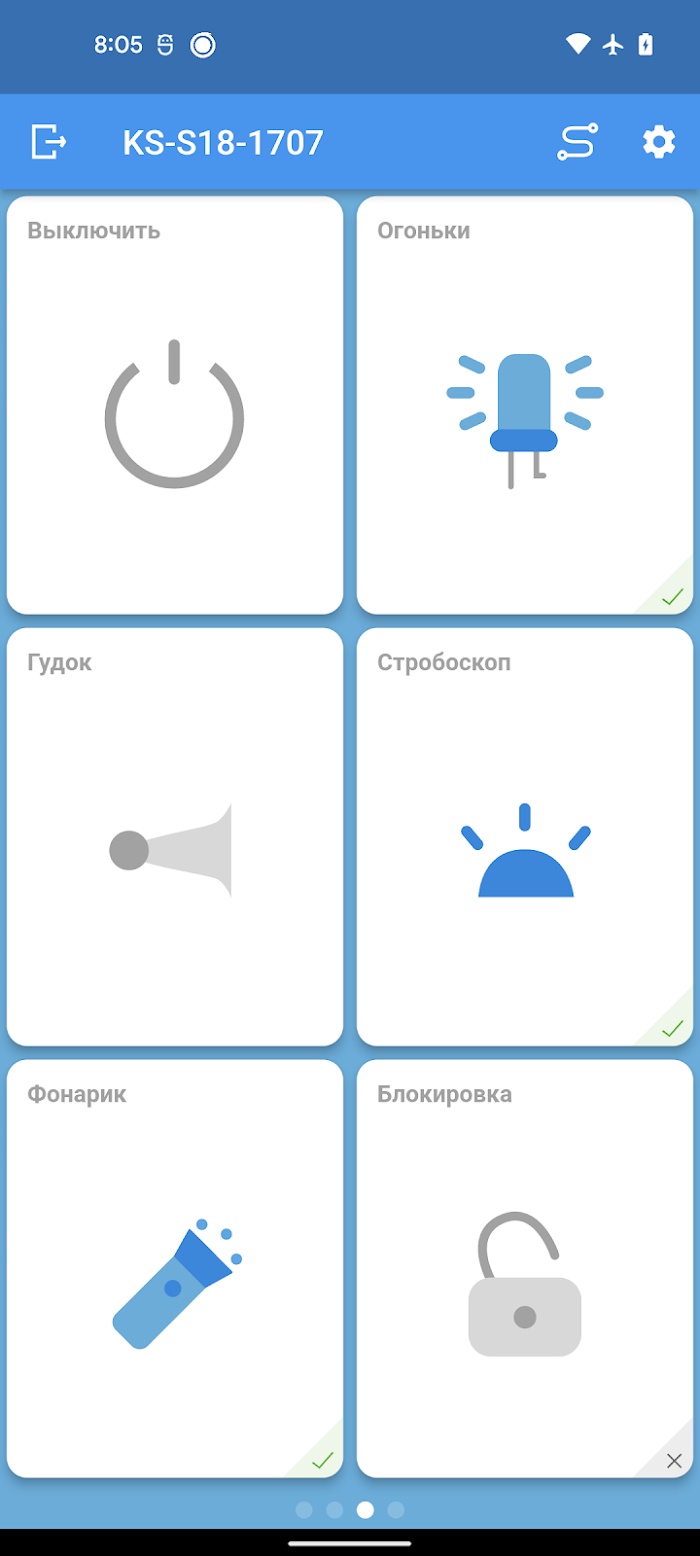Tap the Выключить power tile

click(x=175, y=405)
